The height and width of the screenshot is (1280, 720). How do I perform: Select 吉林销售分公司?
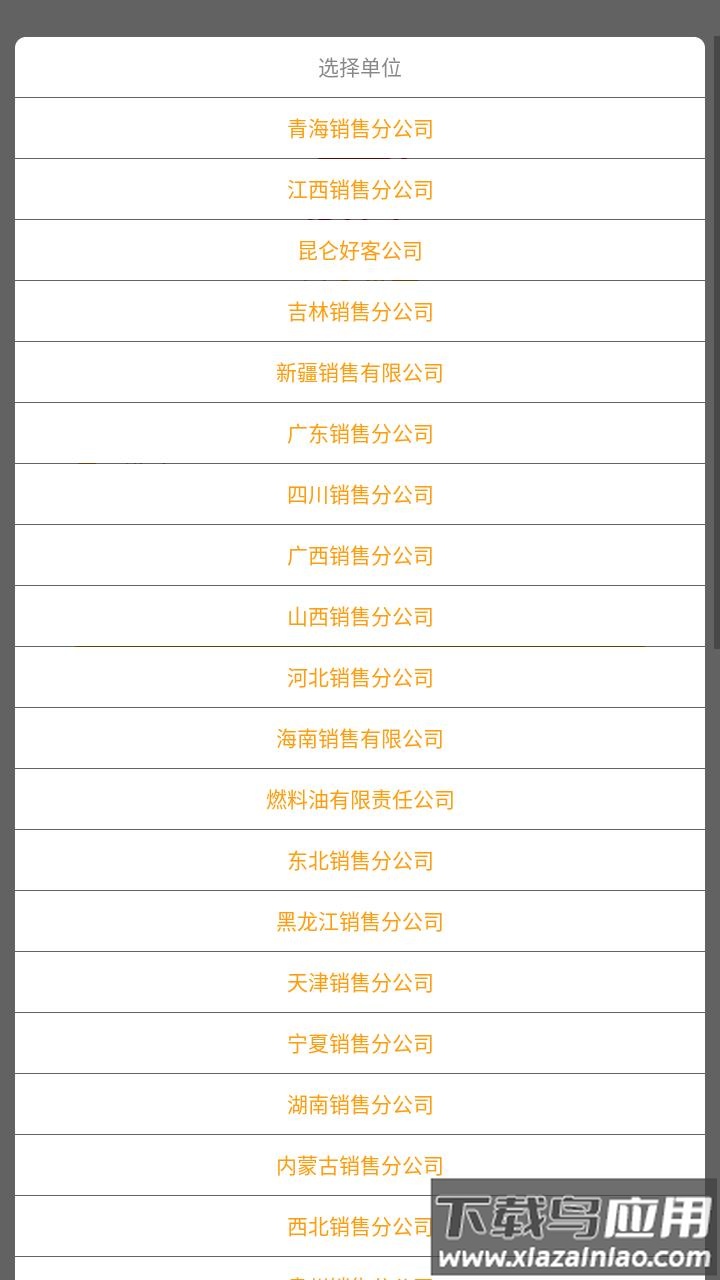pyautogui.click(x=360, y=311)
